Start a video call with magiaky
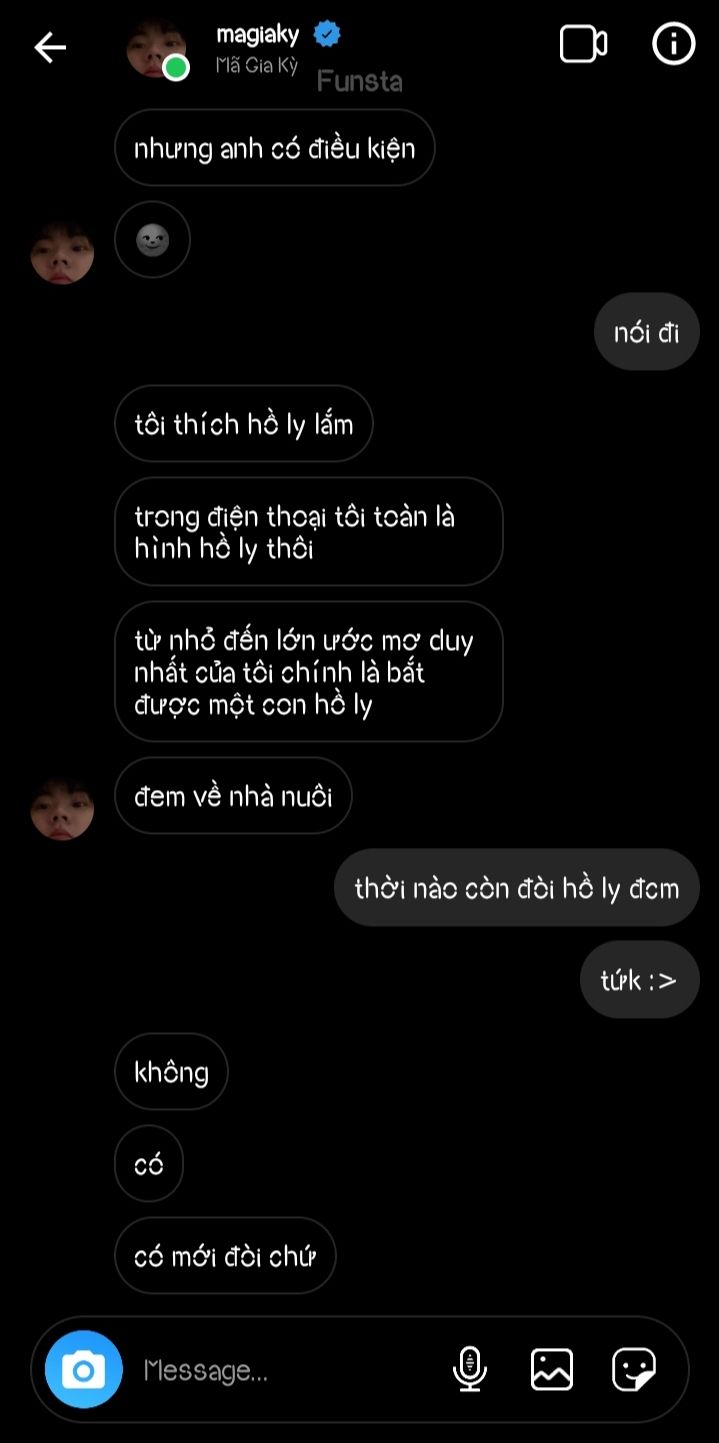Image resolution: width=719 pixels, height=1443 pixels. (x=583, y=44)
